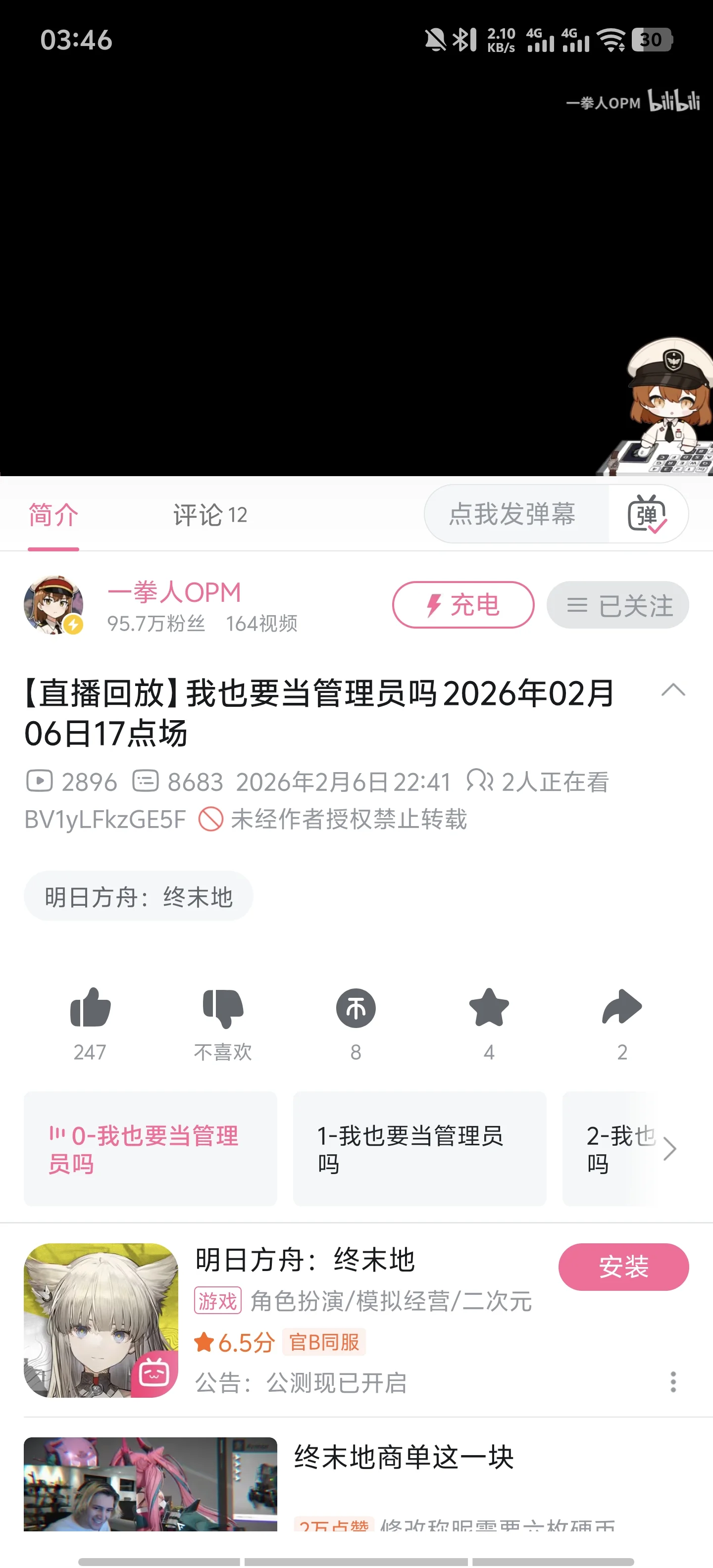Mark video as 不喜欢
Viewport: 713px width, 1568px height.
223,1009
